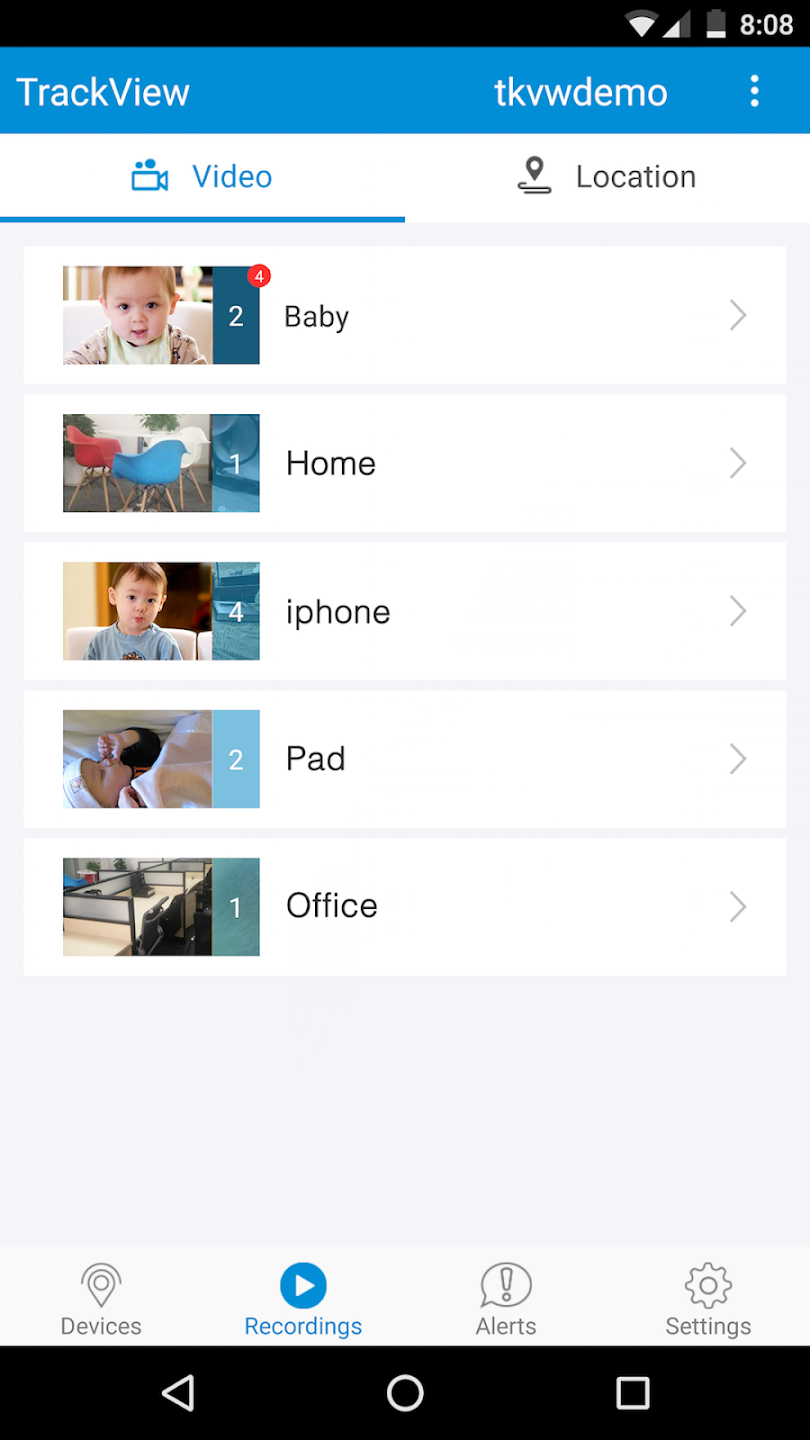Tap the system back button
This screenshot has height=1440, width=810.
[x=178, y=1392]
